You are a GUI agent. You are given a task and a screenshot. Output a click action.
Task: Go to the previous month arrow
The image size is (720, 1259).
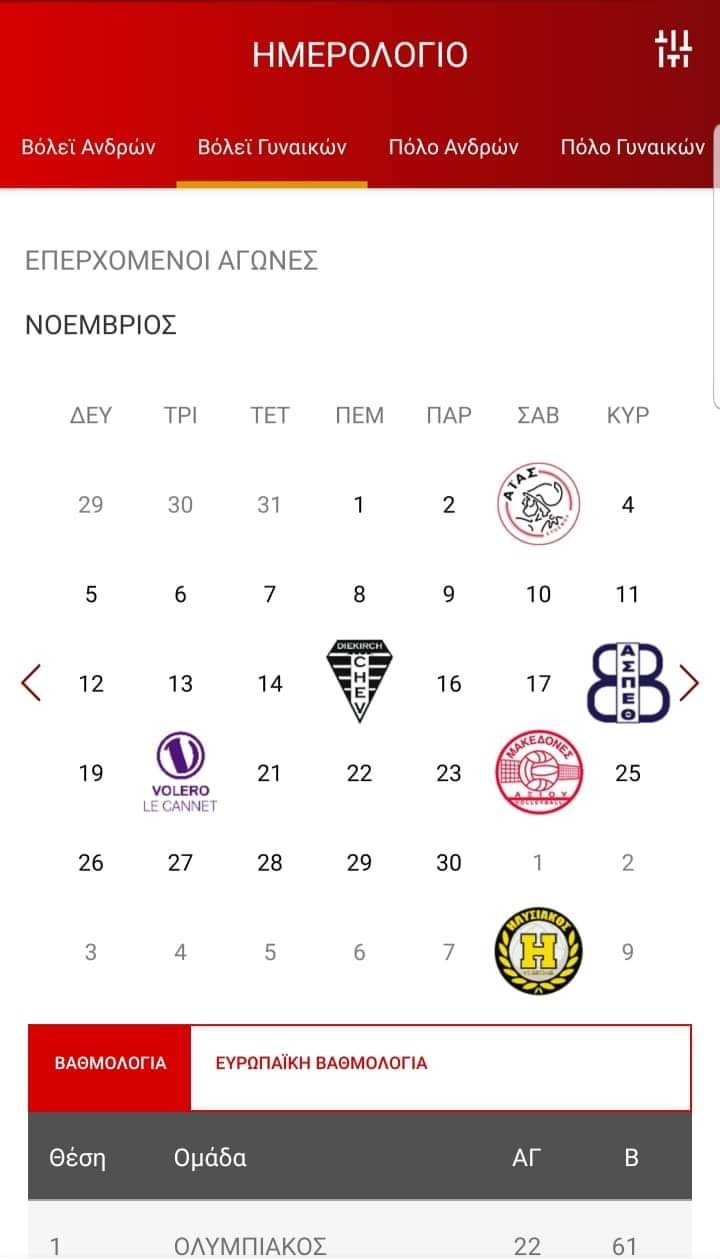click(31, 684)
